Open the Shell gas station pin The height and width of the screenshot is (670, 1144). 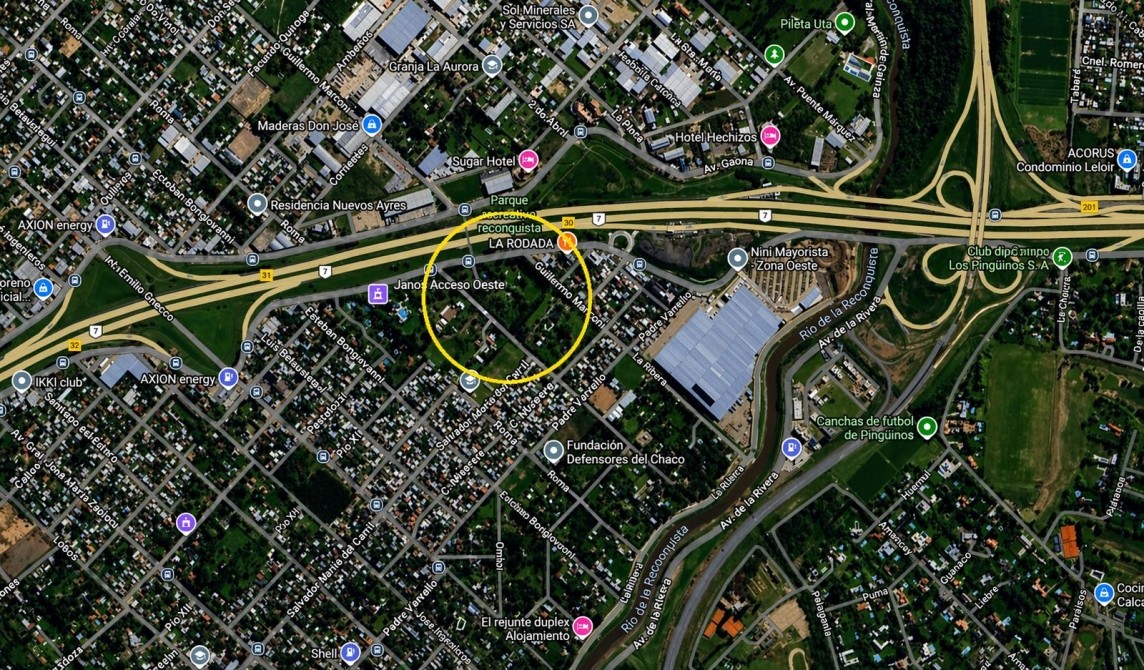pos(349,653)
